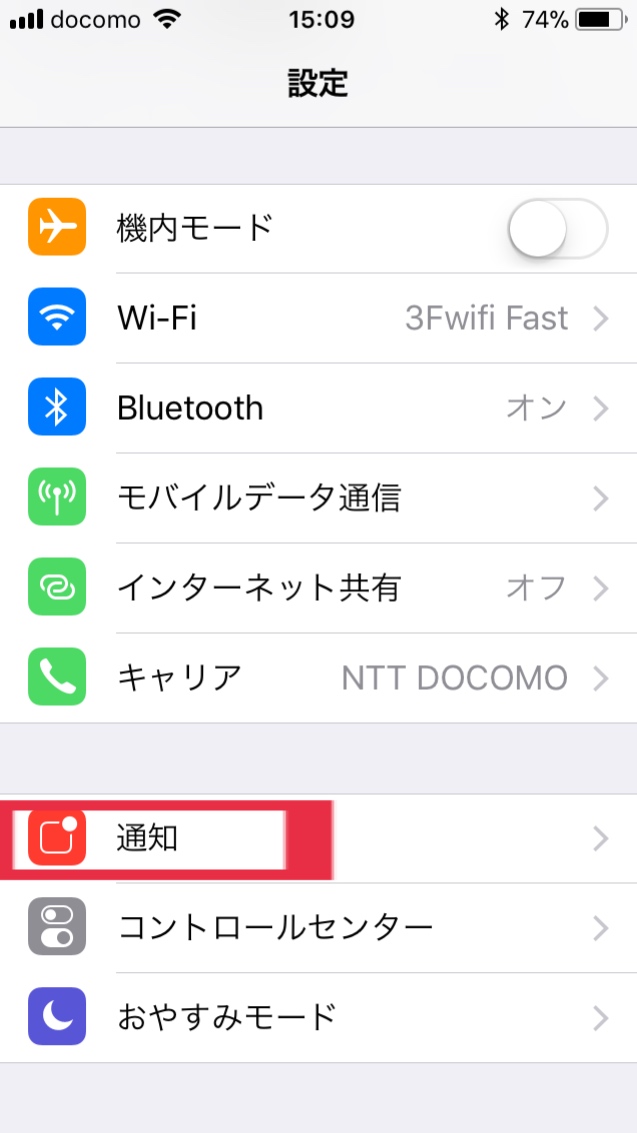Open the キャリア carrier row
The width and height of the screenshot is (637, 1133).
(x=318, y=678)
